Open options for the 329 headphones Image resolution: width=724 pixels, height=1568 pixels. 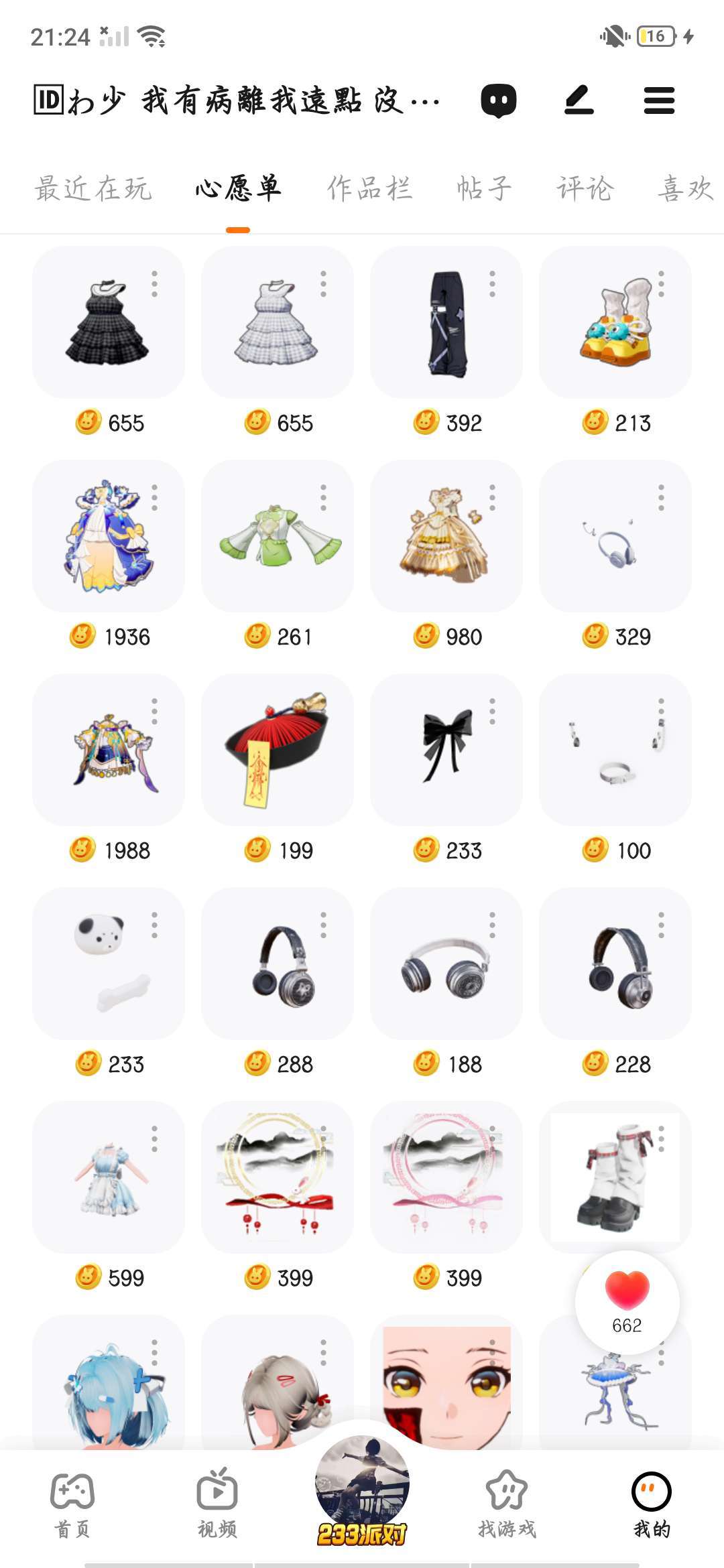661,498
